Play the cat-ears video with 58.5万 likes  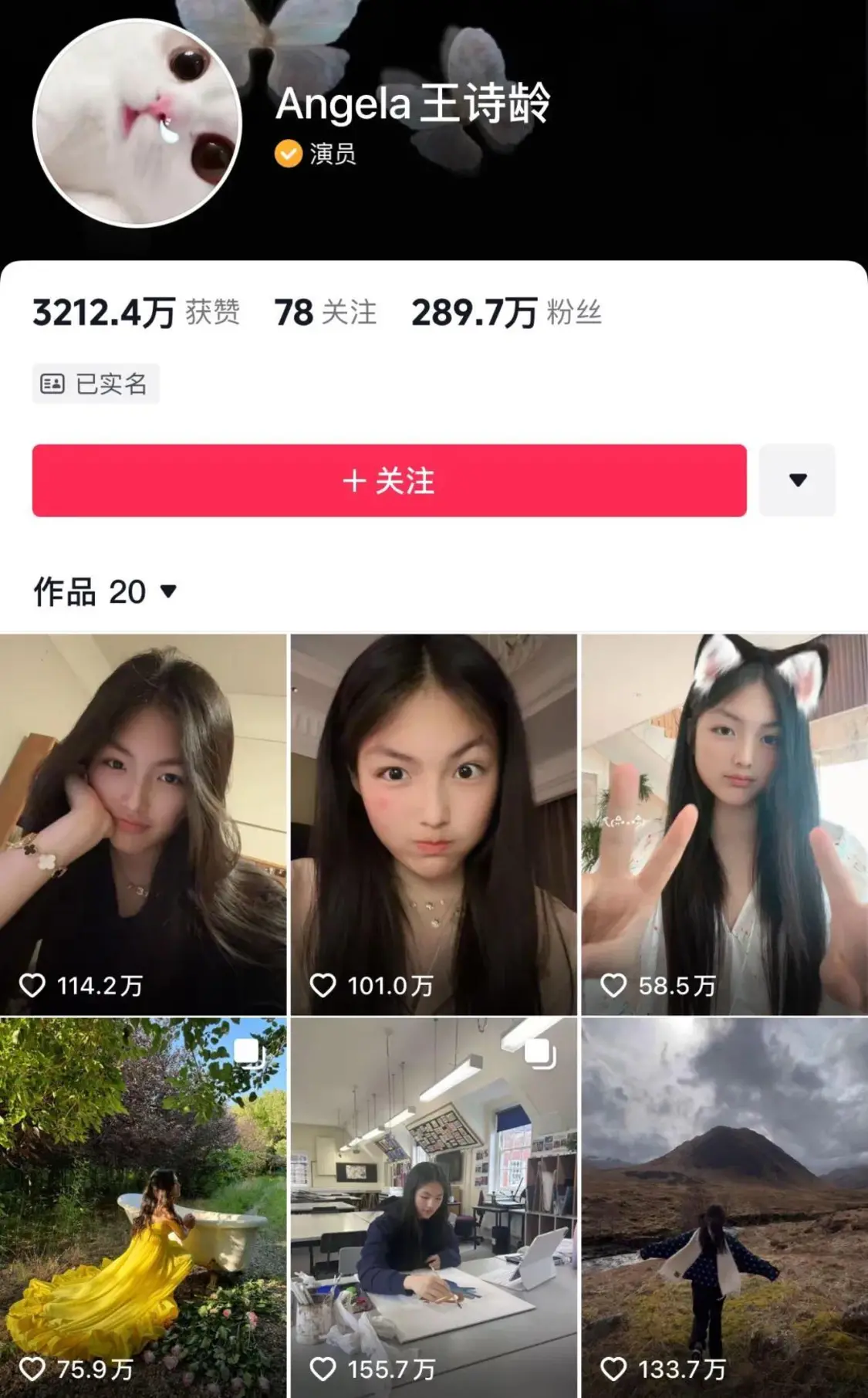(724, 824)
